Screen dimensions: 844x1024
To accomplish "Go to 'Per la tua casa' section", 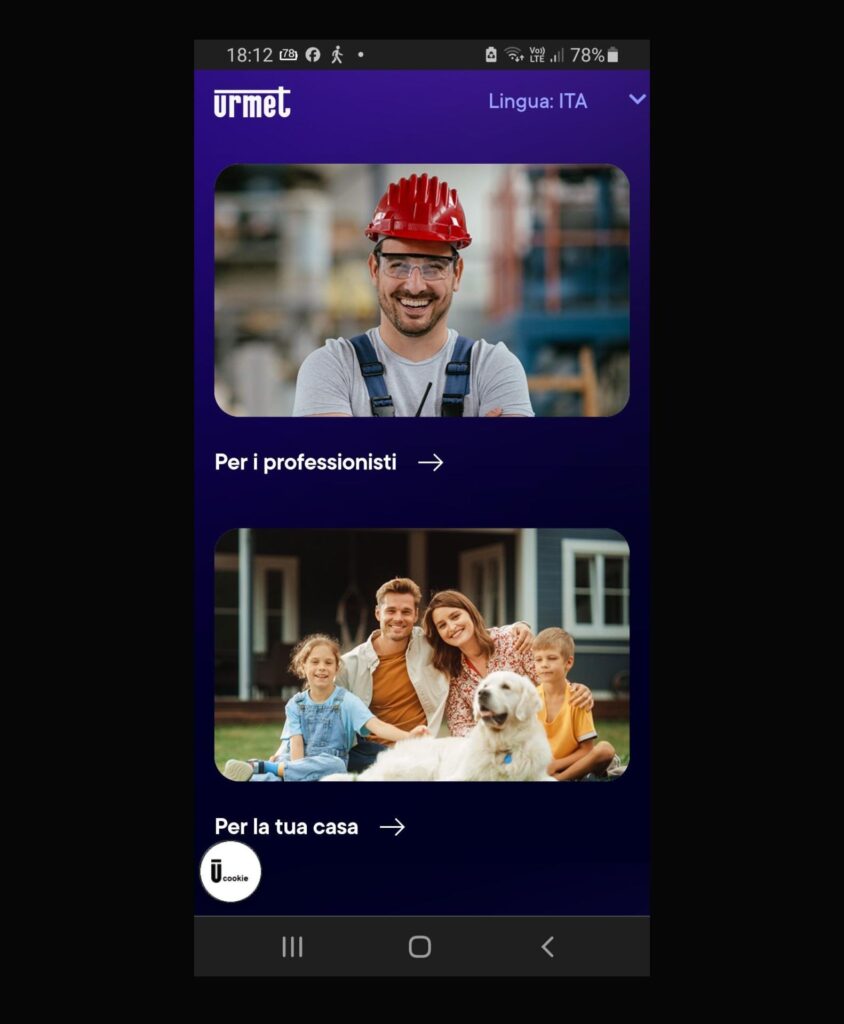I will tap(309, 827).
